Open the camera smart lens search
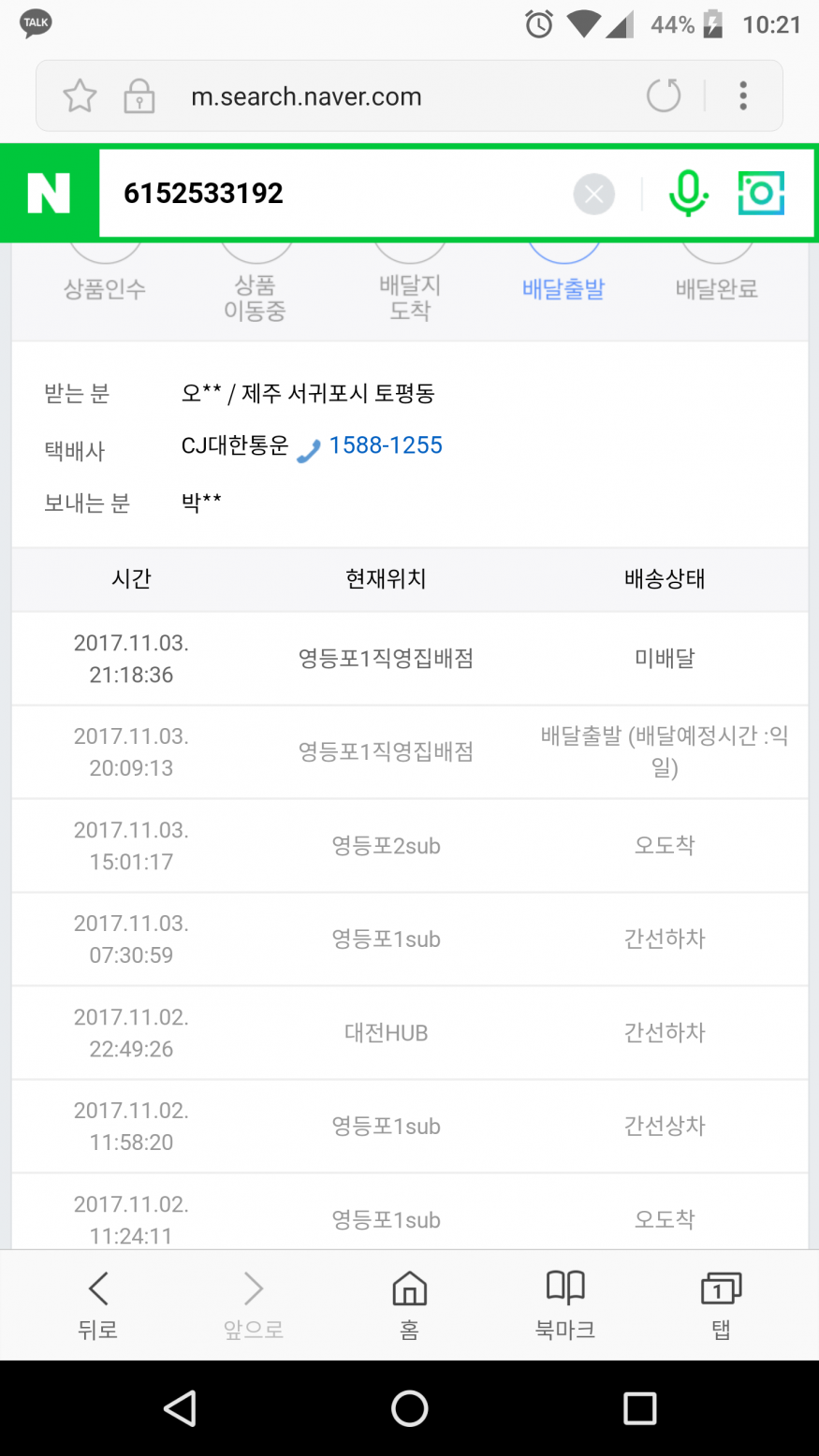The width and height of the screenshot is (819, 1456). tap(761, 193)
